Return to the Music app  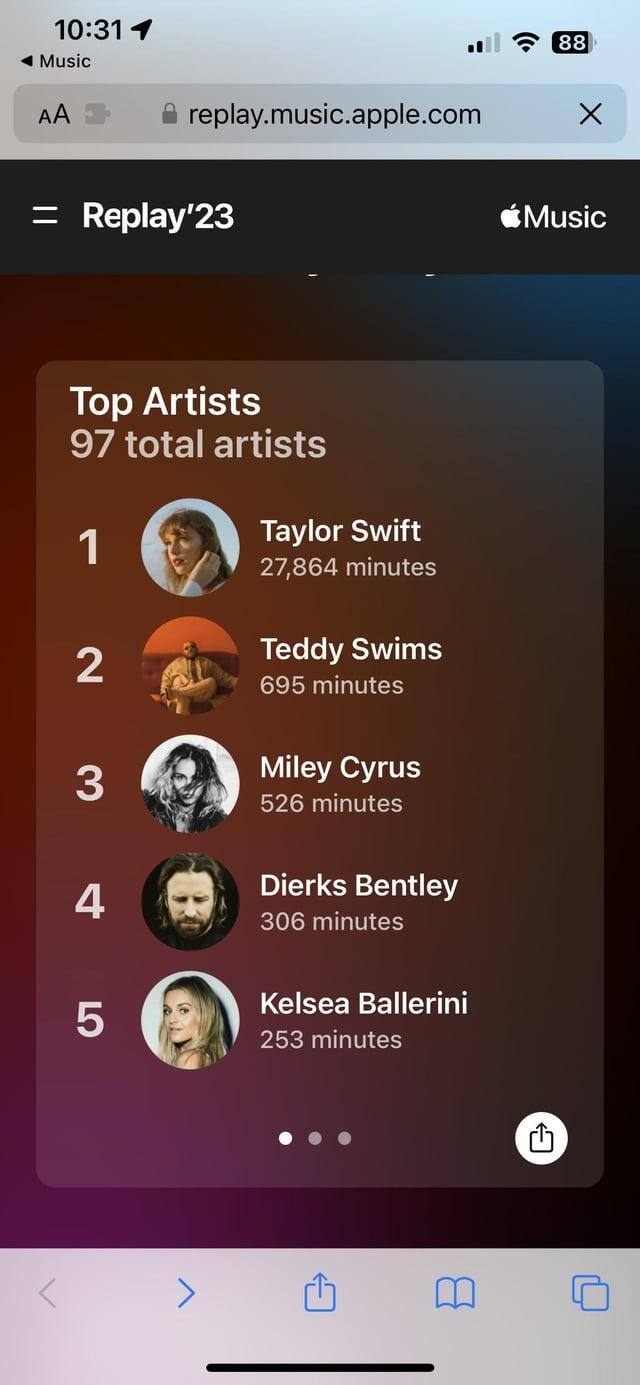[x=56, y=61]
